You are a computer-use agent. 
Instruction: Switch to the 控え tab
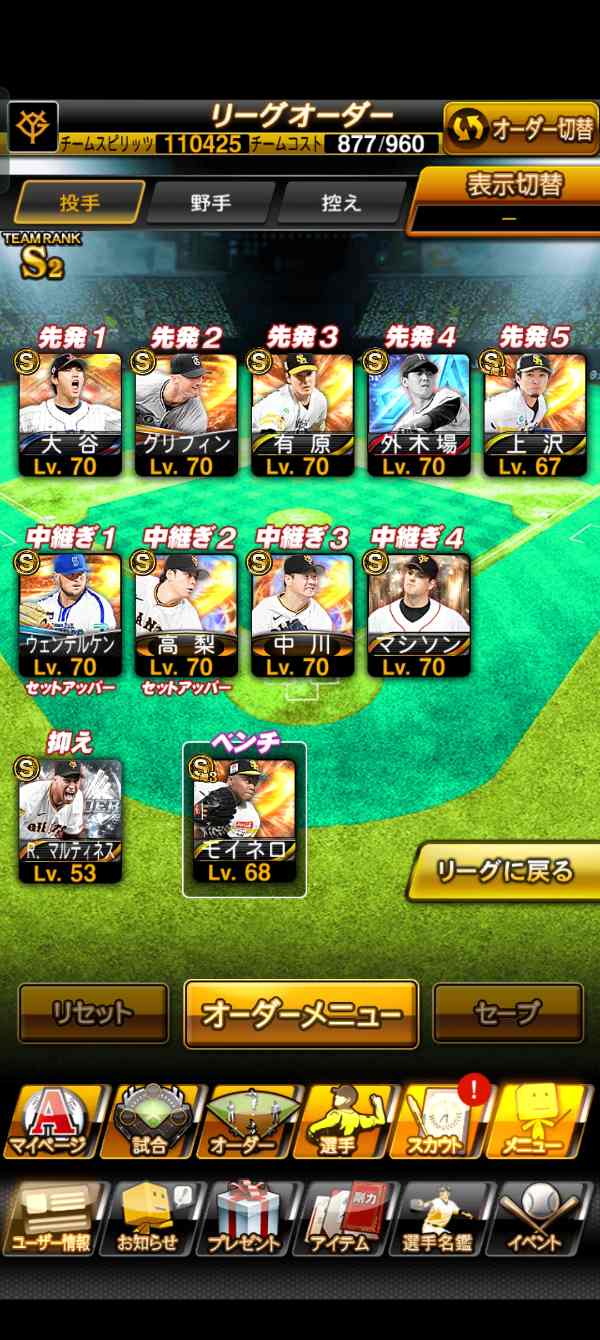pos(341,203)
